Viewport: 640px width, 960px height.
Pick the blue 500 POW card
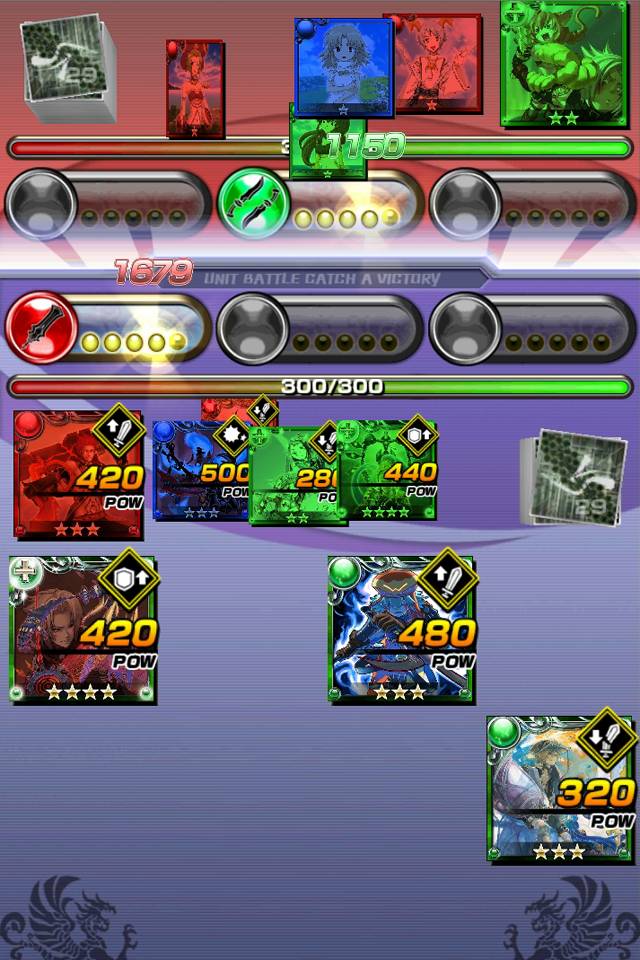[201, 470]
